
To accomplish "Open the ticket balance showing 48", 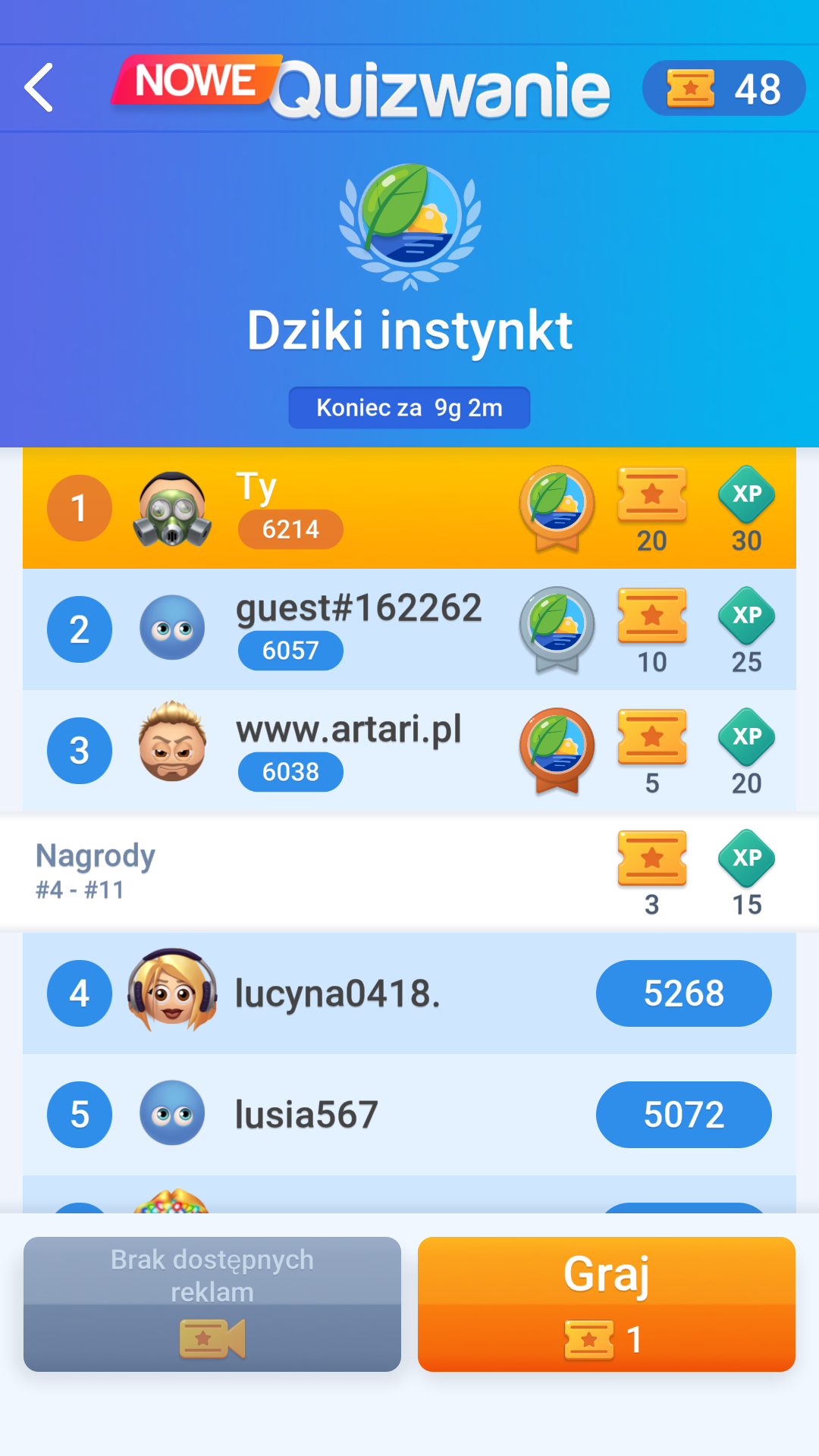I will (723, 89).
